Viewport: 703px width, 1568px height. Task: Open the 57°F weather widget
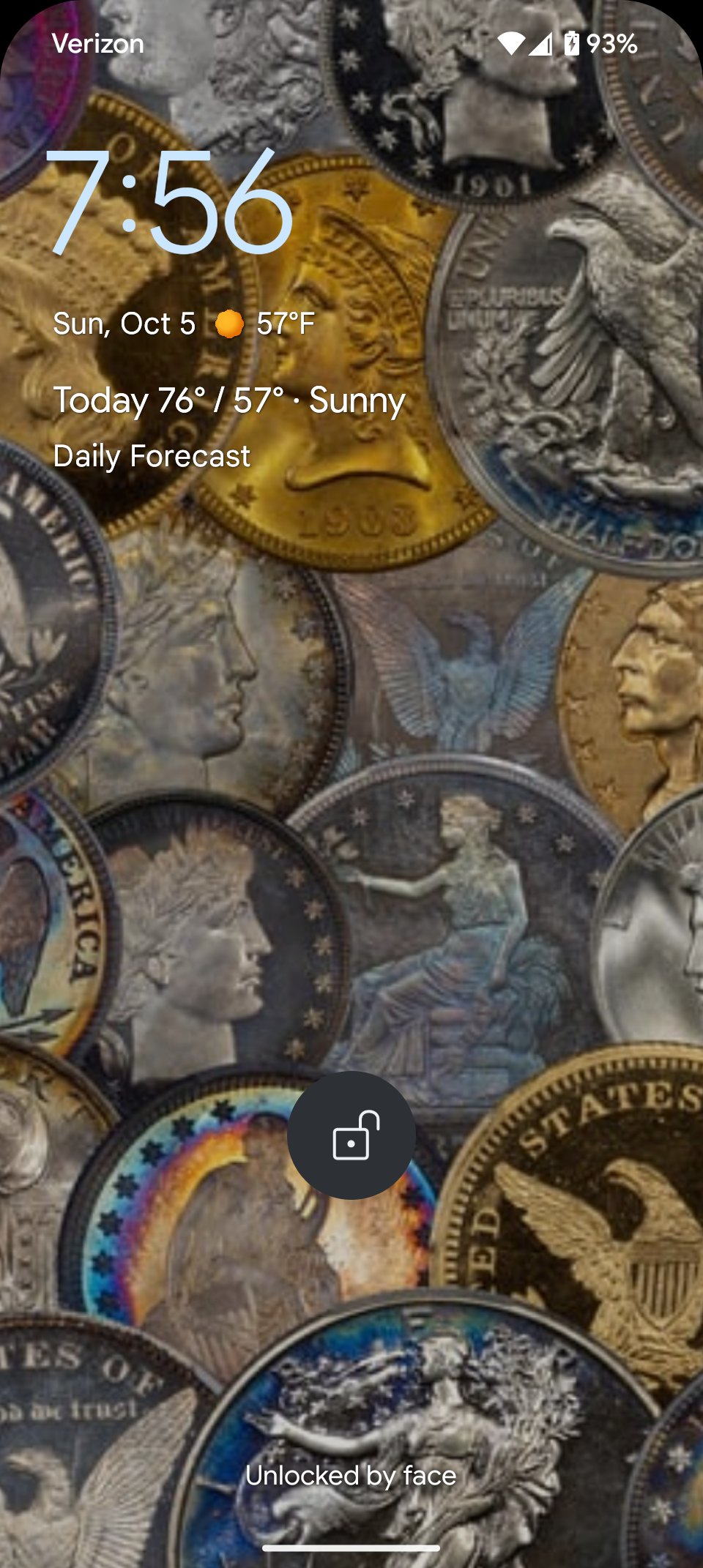click(x=267, y=324)
